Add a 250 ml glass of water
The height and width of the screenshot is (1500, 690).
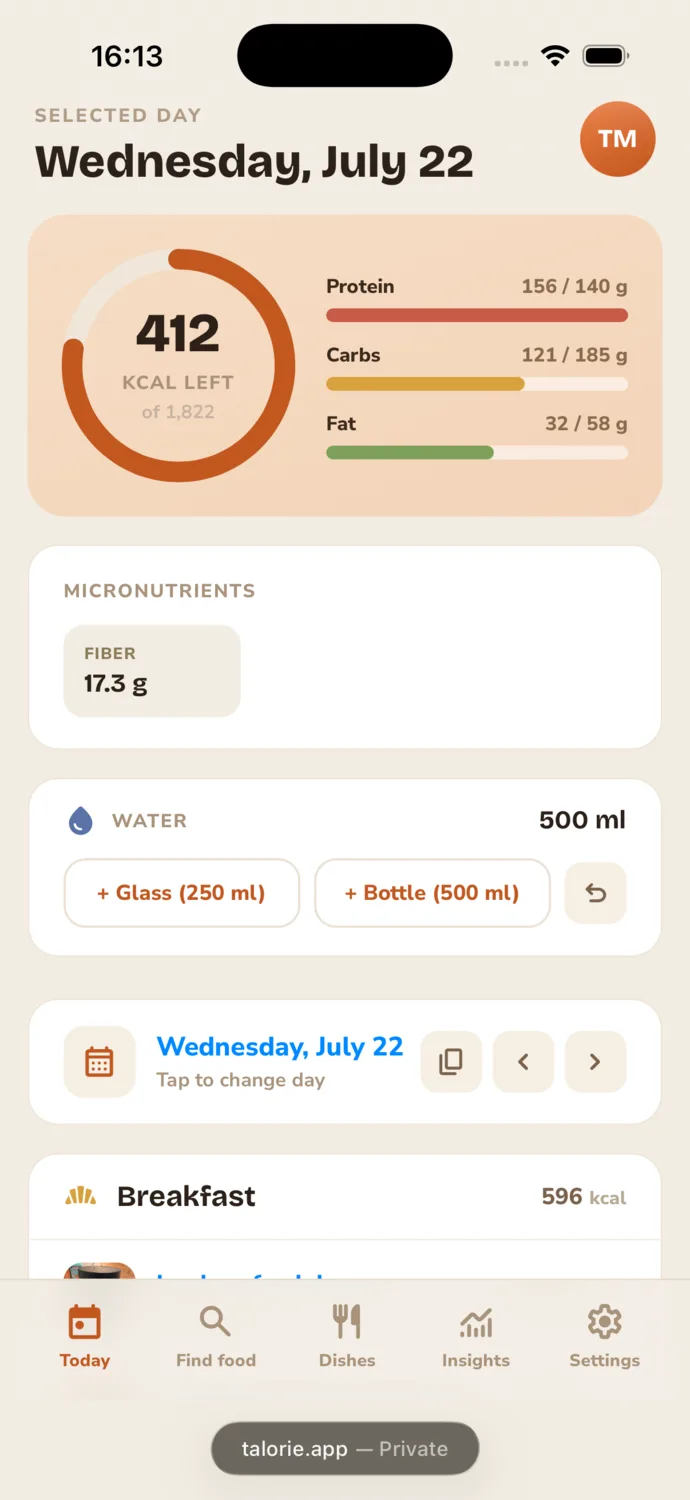coord(181,893)
